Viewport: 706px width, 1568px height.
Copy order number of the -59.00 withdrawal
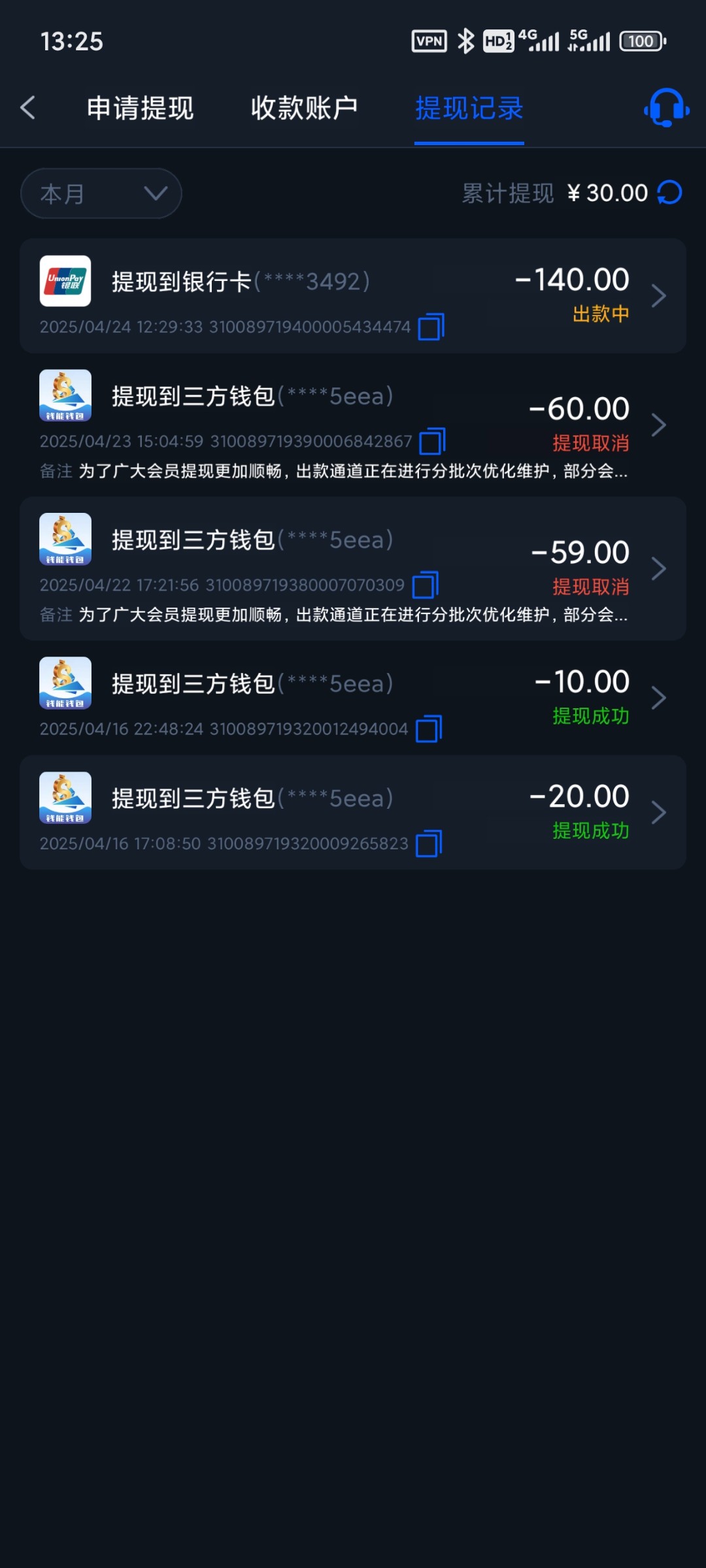coord(426,585)
